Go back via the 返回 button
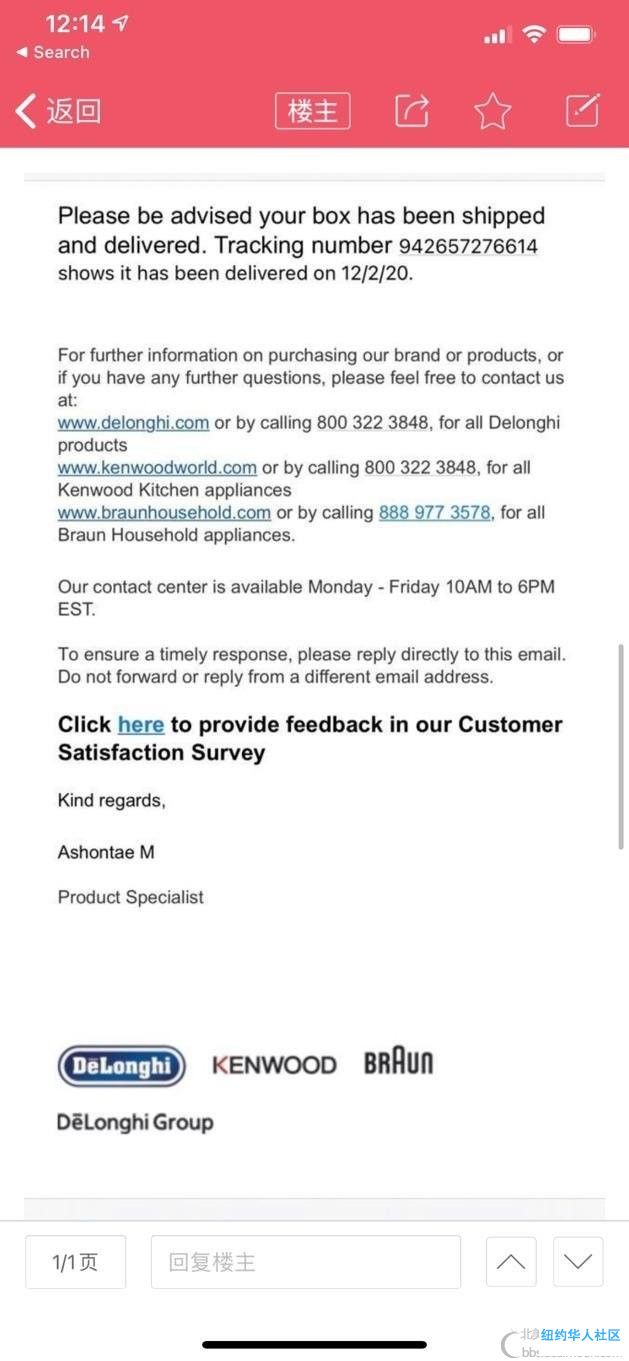The width and height of the screenshot is (629, 1361). point(58,111)
